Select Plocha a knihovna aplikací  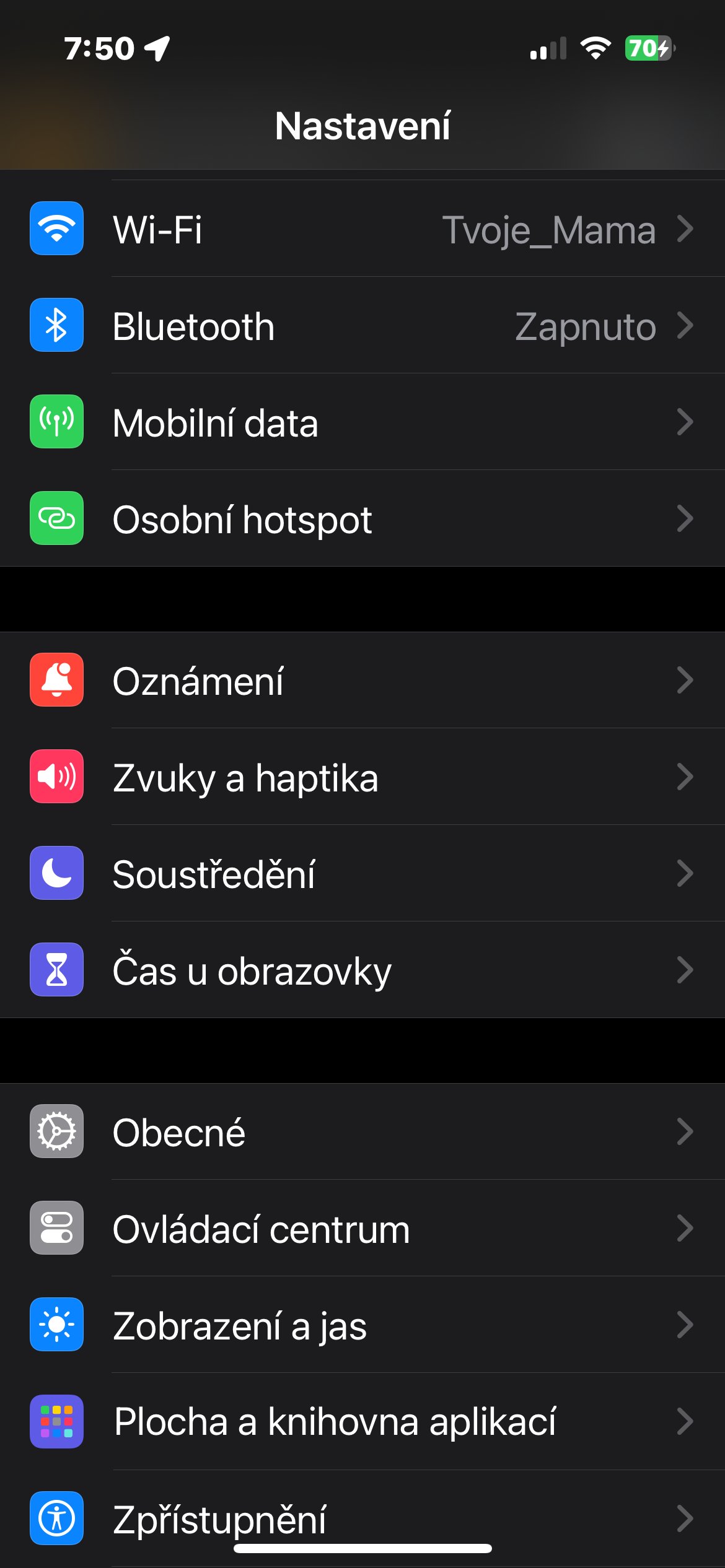point(362,1422)
